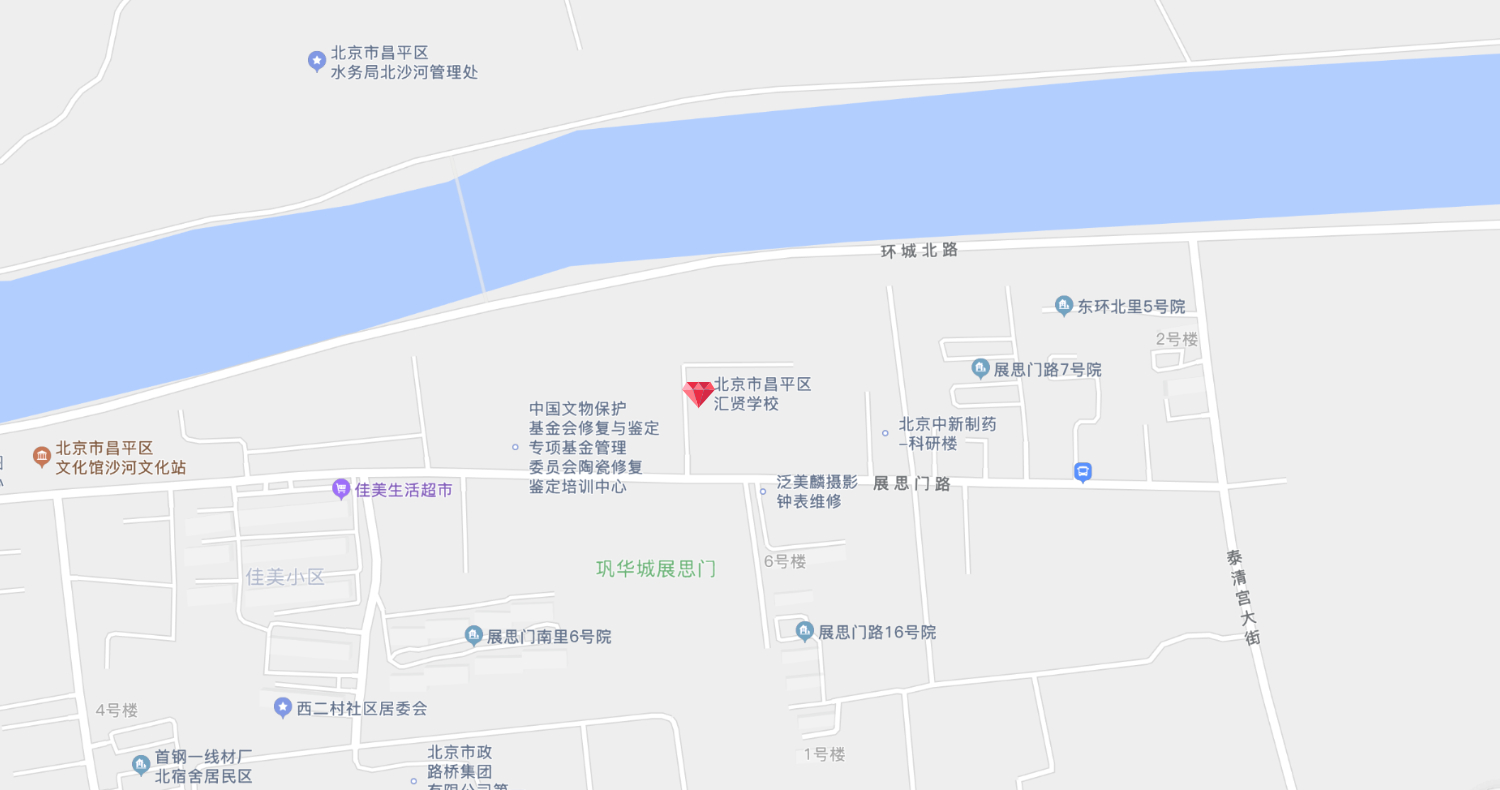Select the 东环北里5号院 residential marker
1500x790 pixels.
pos(1064,305)
